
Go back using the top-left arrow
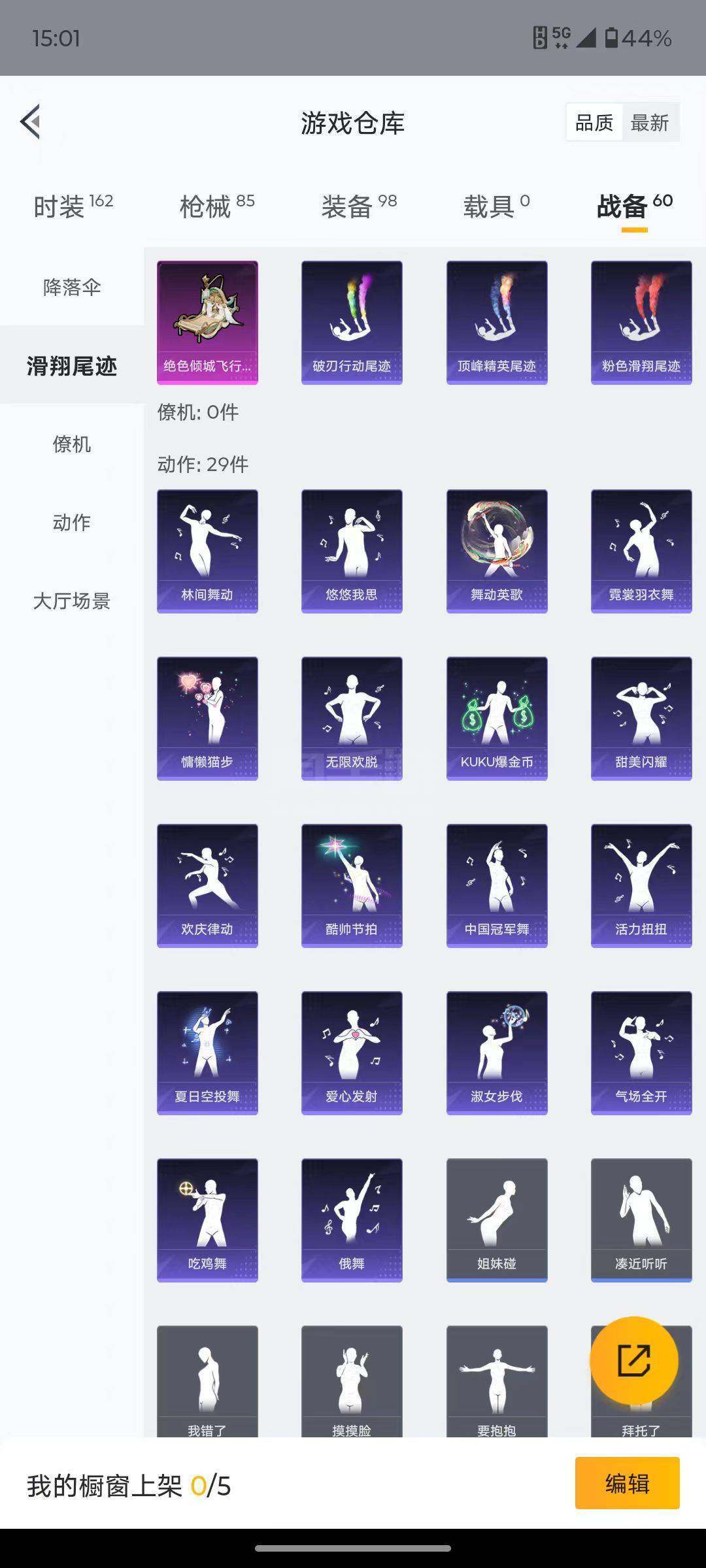31,122
